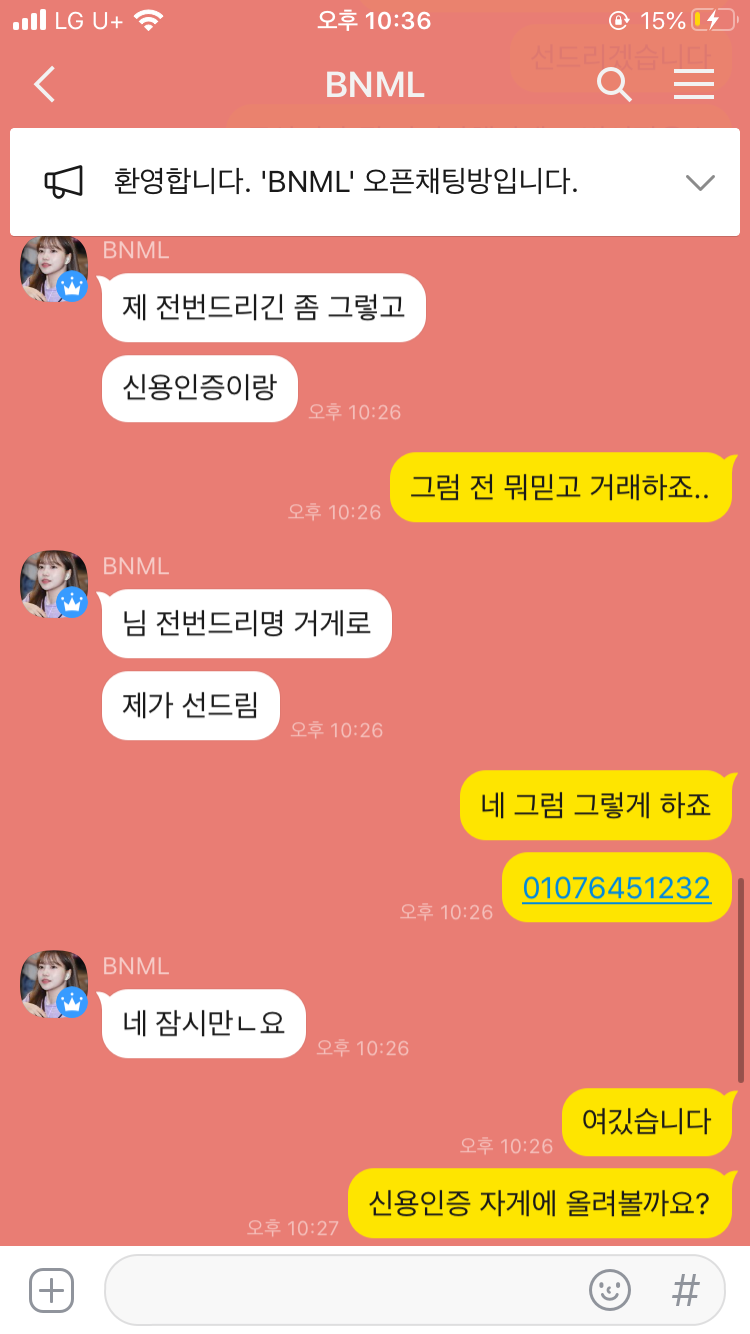
Task: Open the plus attachment menu
Action: click(x=51, y=1290)
